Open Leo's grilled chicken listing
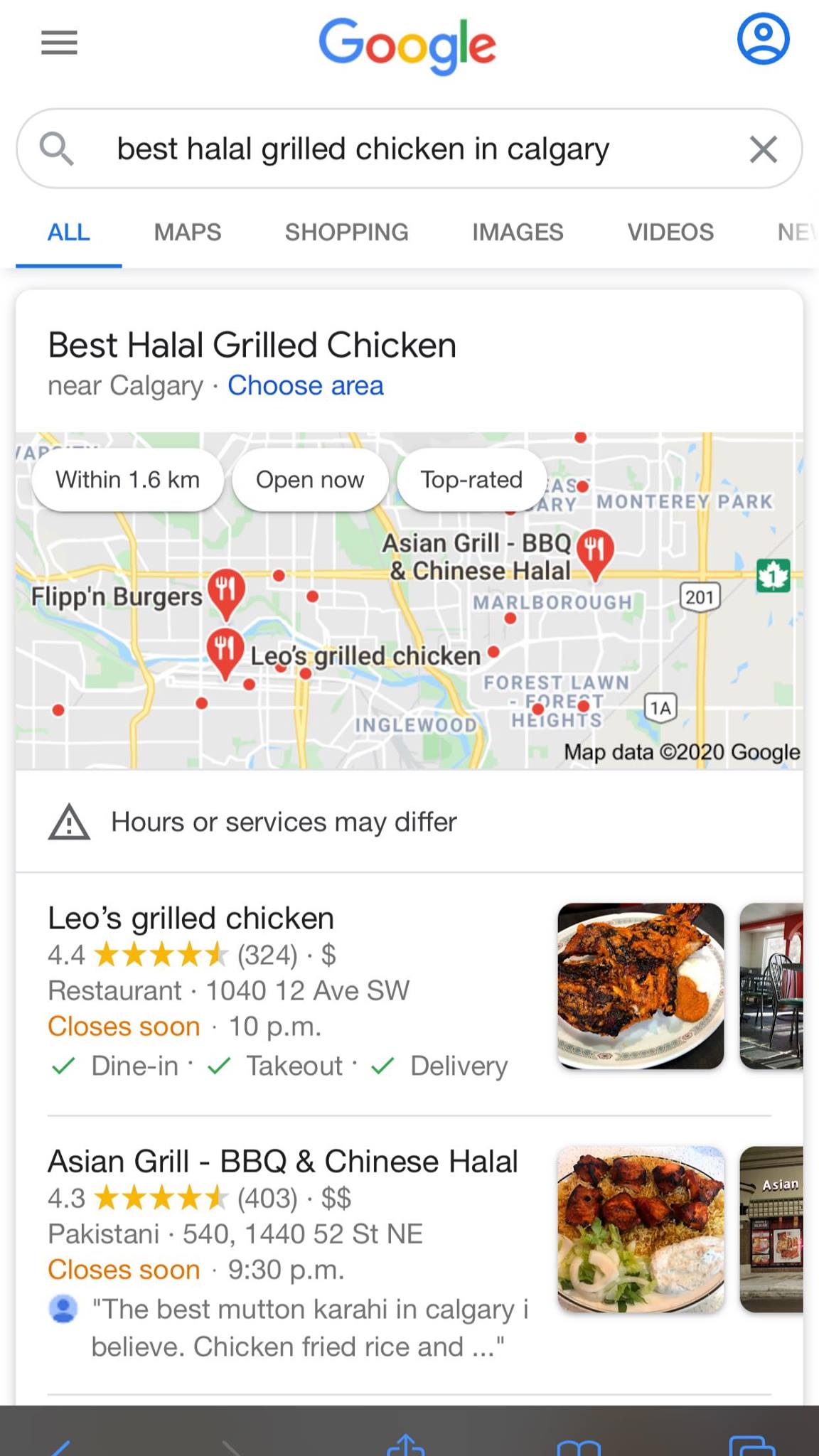 coord(191,919)
